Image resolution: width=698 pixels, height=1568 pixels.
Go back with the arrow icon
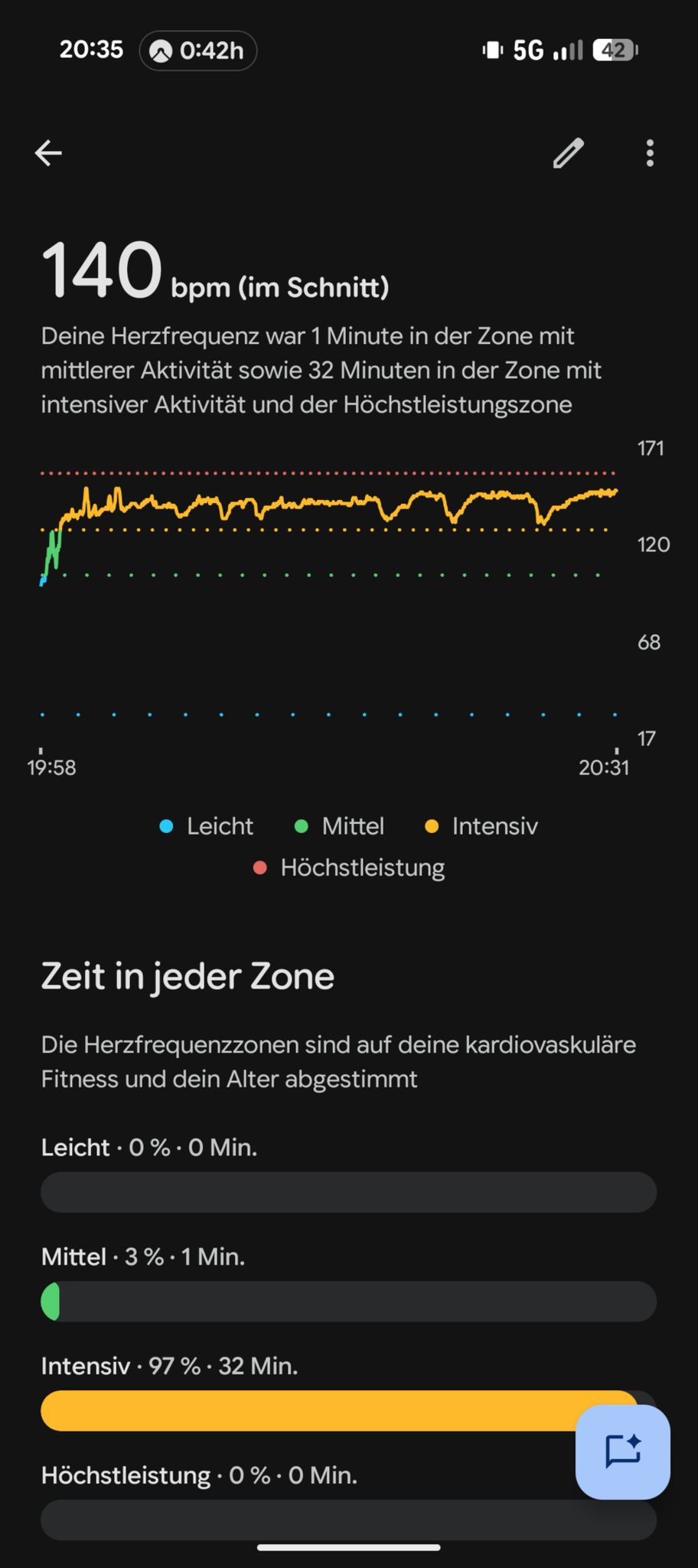(x=48, y=153)
